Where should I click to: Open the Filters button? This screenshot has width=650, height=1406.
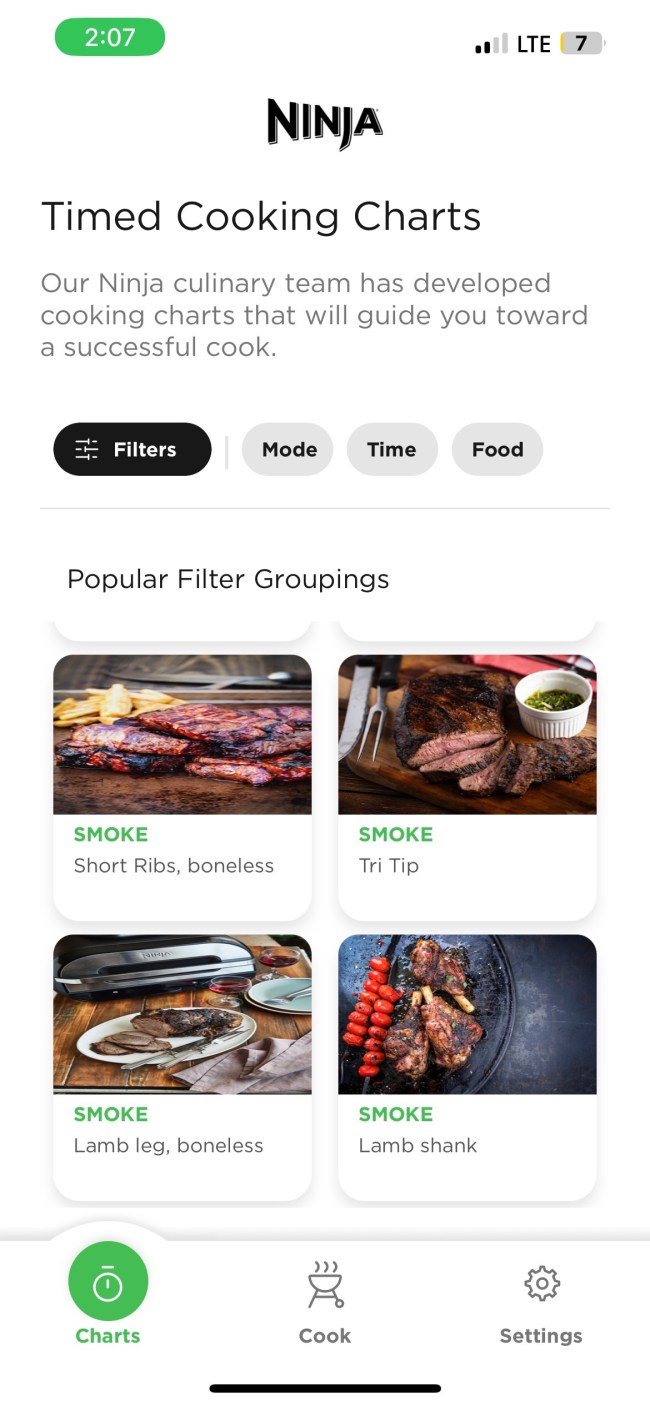[132, 449]
